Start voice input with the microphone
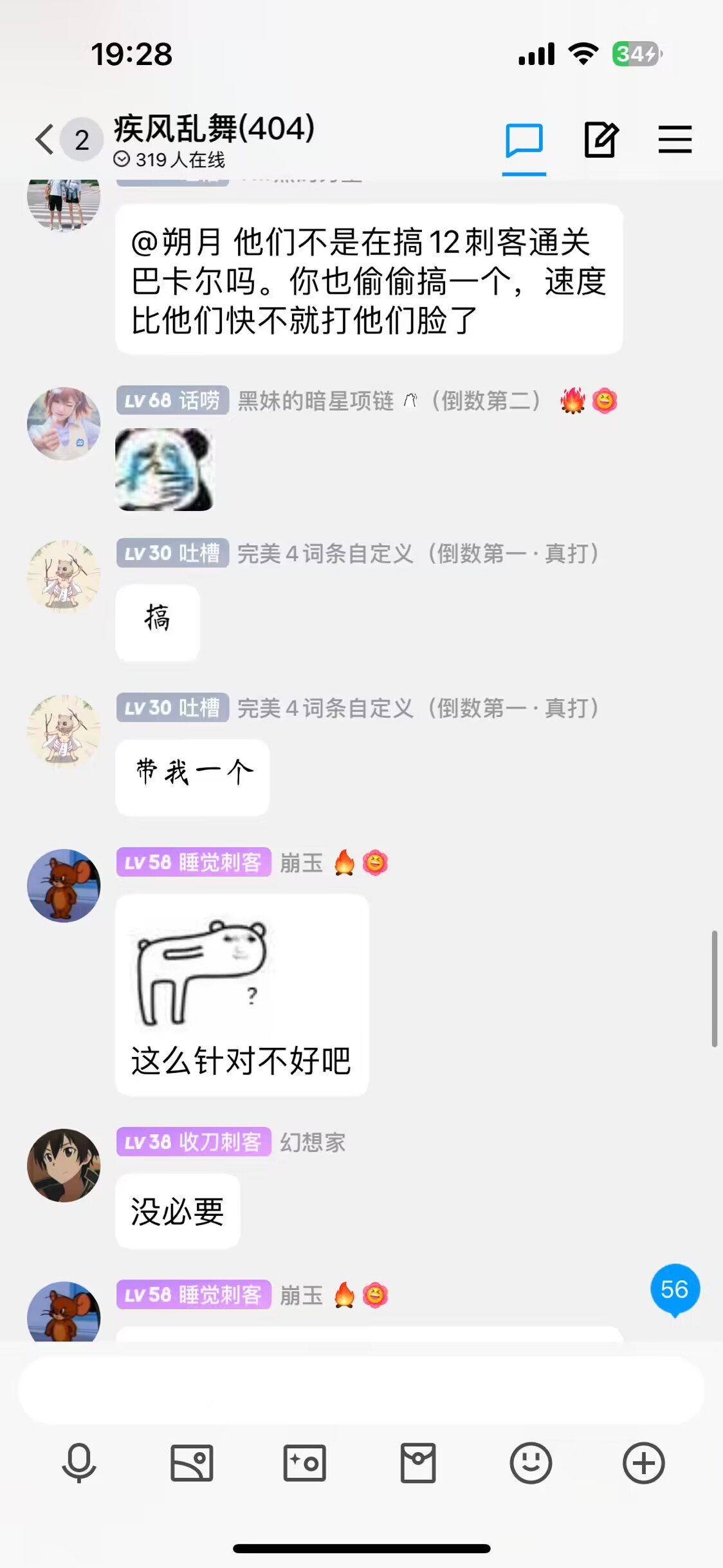This screenshot has width=723, height=1568. [x=79, y=1462]
